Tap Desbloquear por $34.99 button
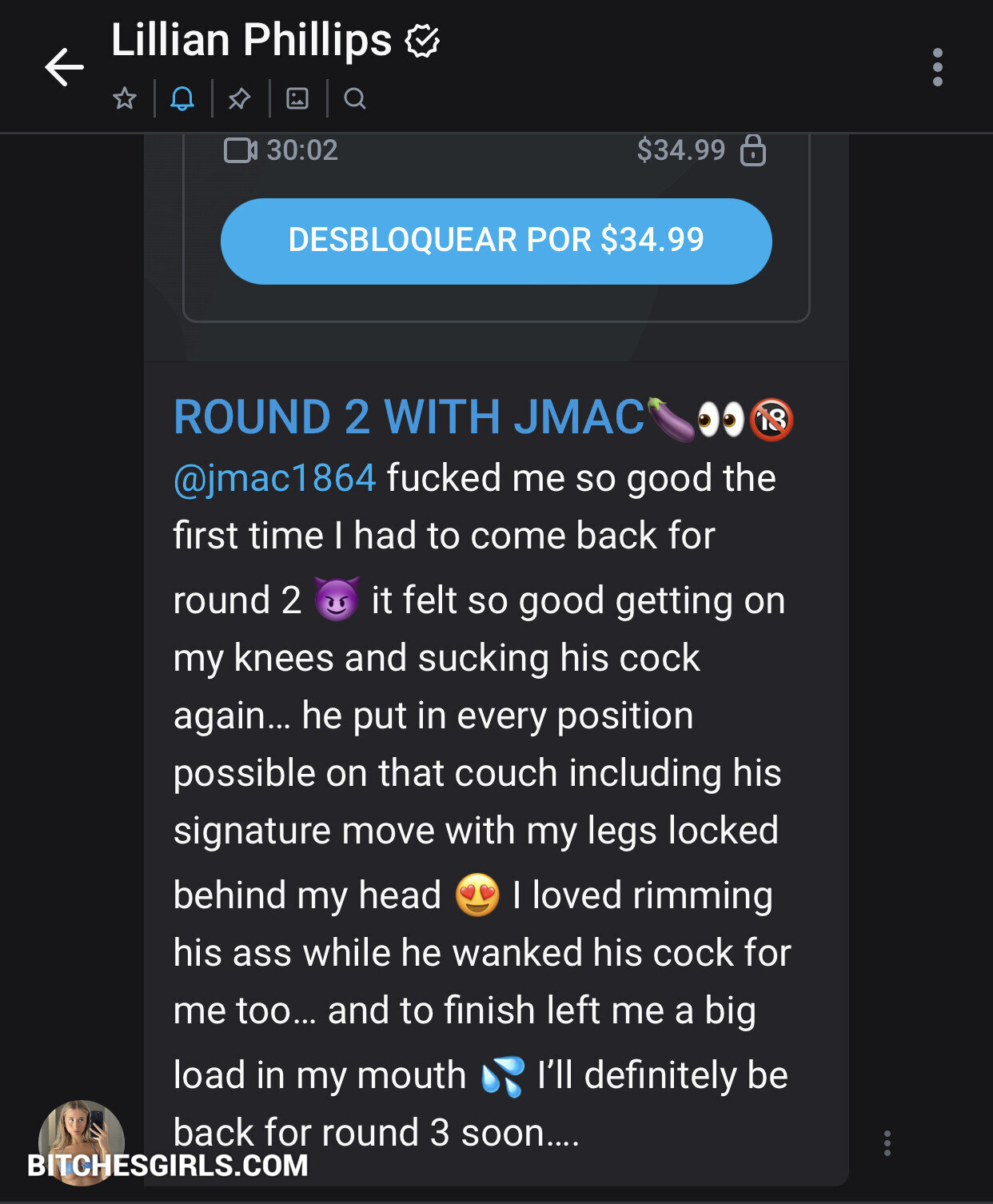Image resolution: width=993 pixels, height=1204 pixels. pyautogui.click(x=496, y=241)
